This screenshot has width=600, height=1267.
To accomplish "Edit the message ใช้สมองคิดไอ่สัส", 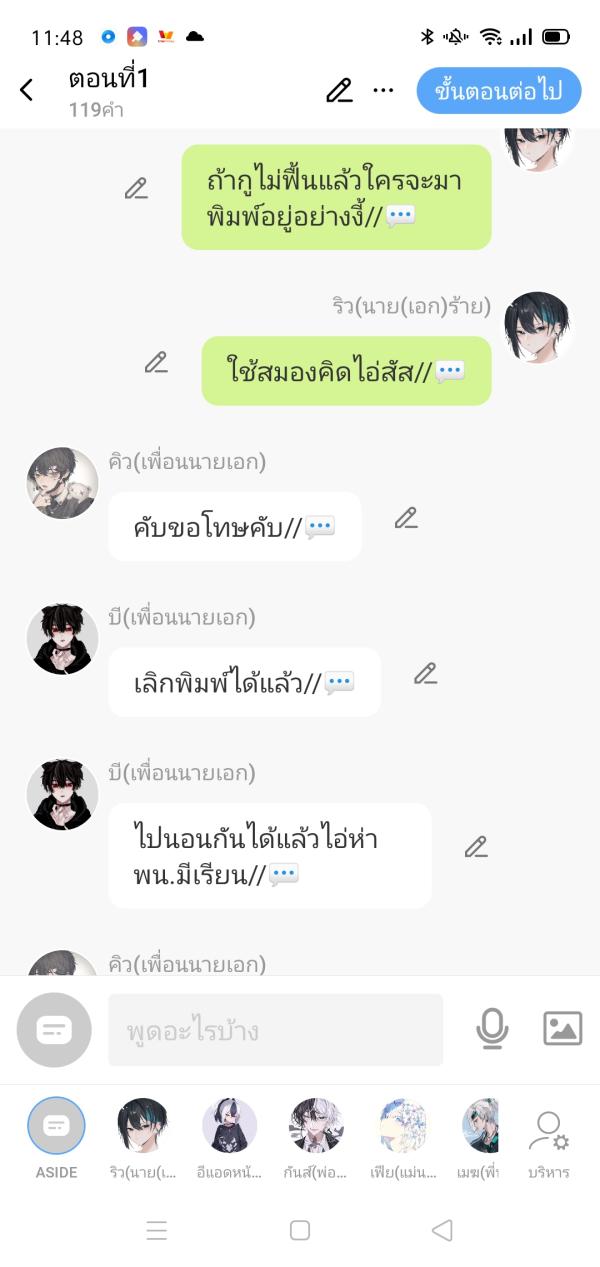I will (x=156, y=362).
